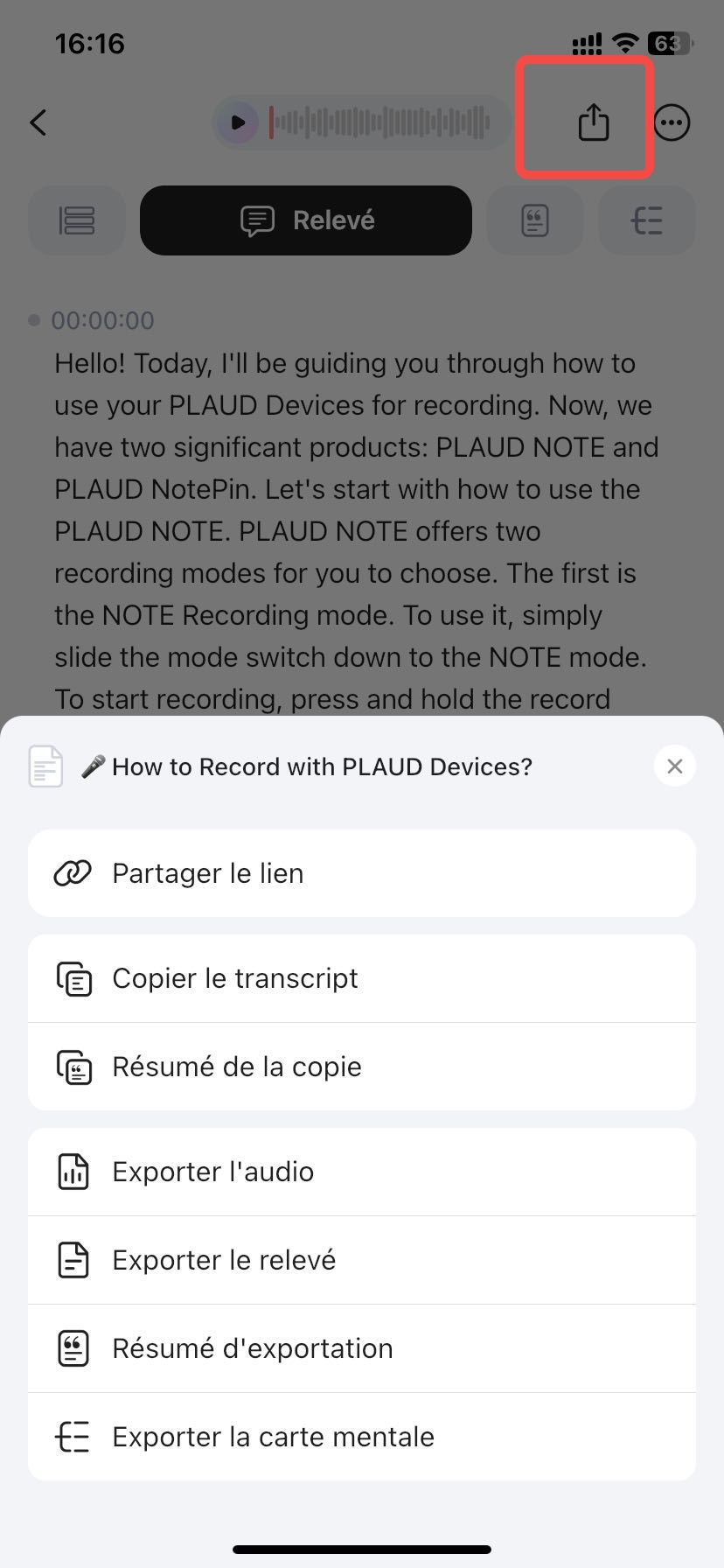724x1568 pixels.
Task: Switch to the list view tab
Action: pos(77,220)
